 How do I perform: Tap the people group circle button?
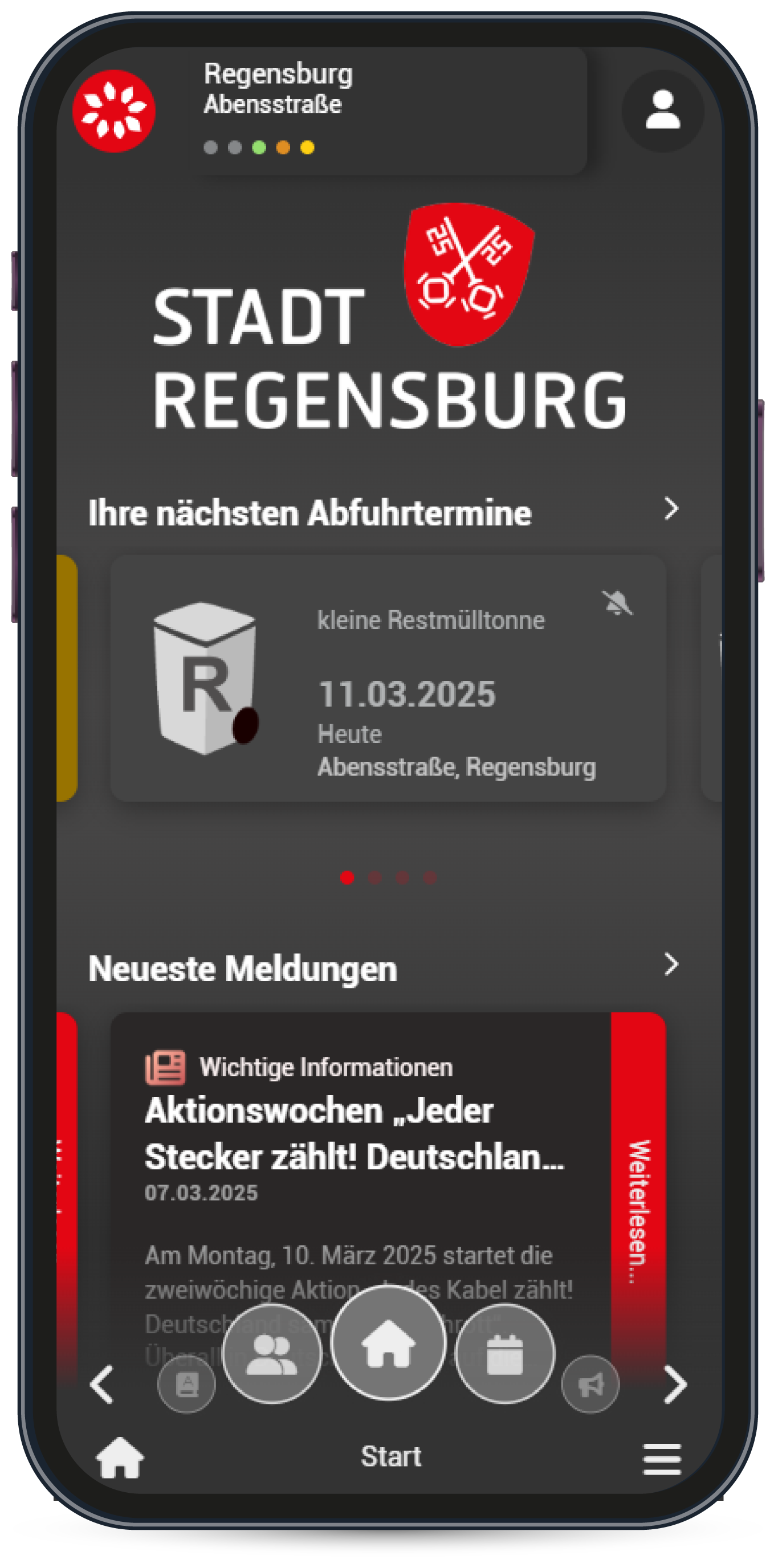(272, 1354)
